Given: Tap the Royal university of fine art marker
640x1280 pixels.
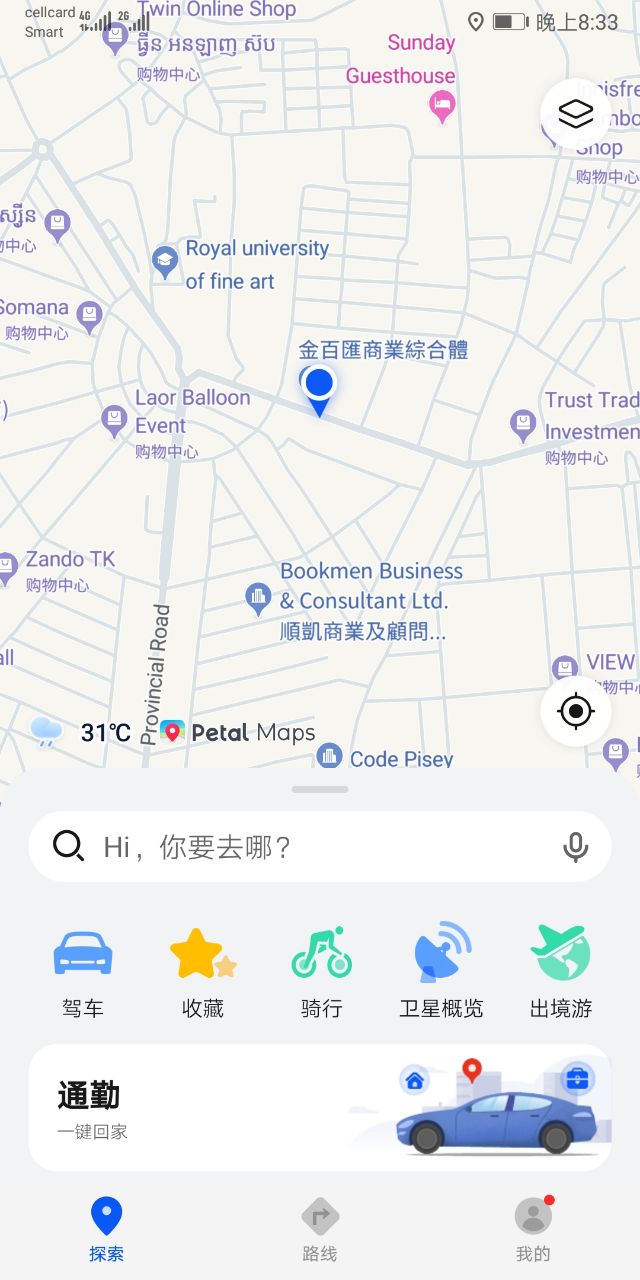Looking at the screenshot, I should pos(165,263).
